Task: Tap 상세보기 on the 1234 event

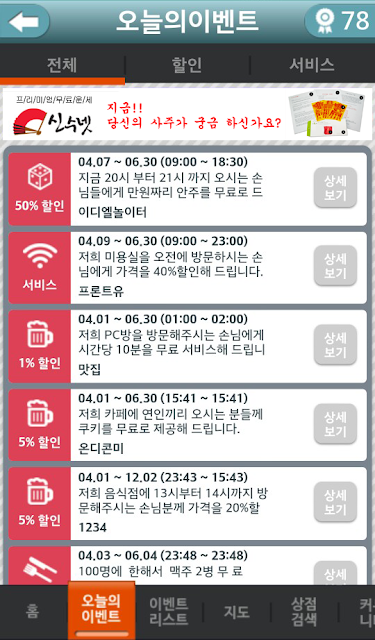Action: click(x=335, y=502)
